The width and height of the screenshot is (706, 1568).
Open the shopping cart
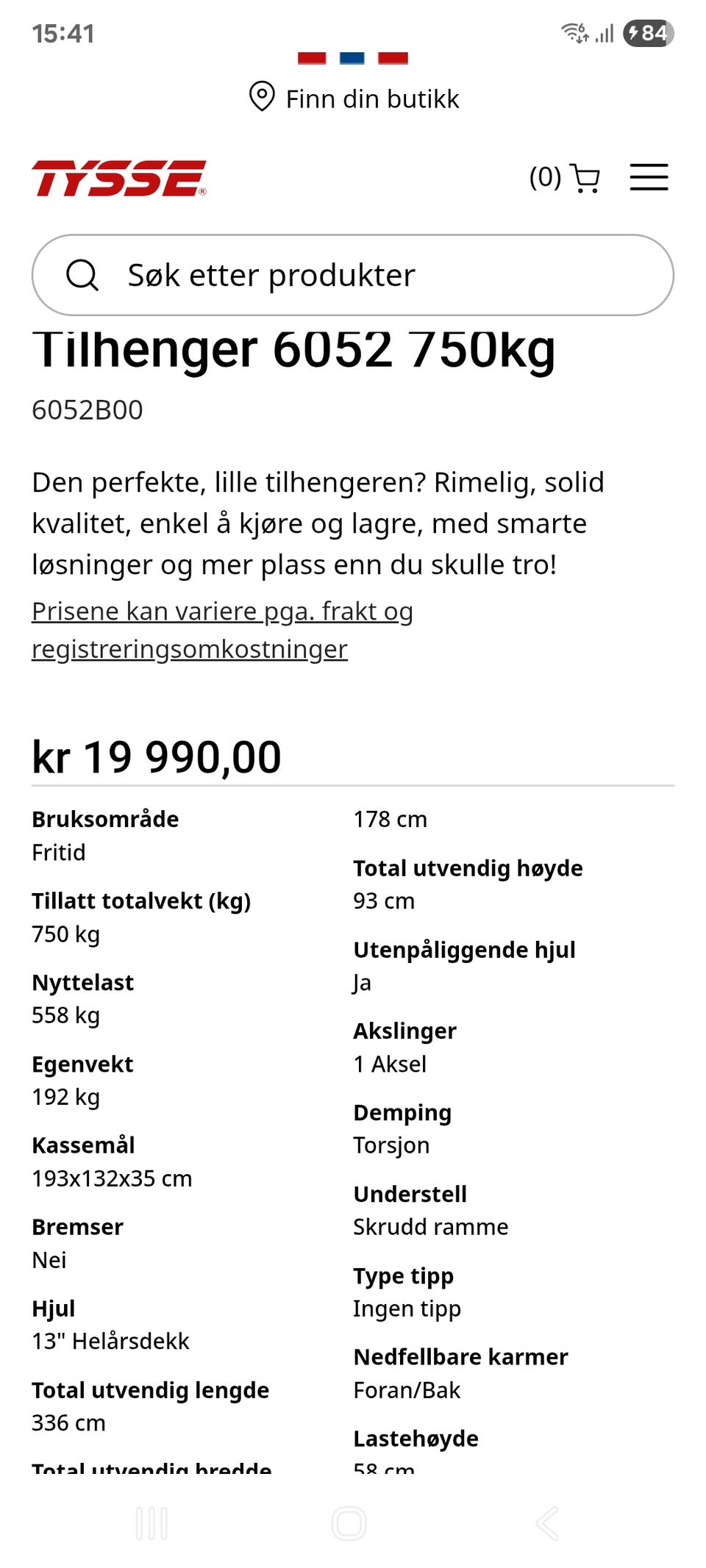pos(564,177)
